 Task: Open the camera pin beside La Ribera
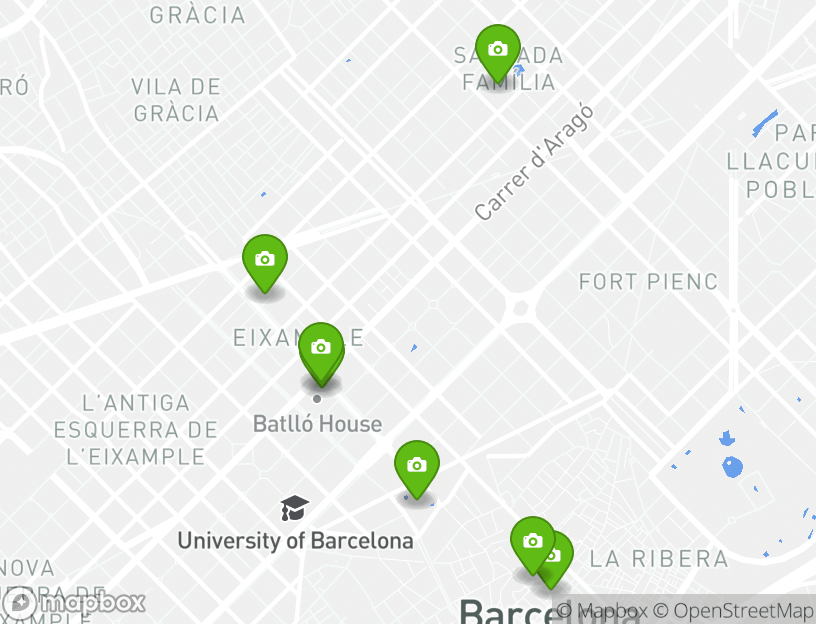532,541
